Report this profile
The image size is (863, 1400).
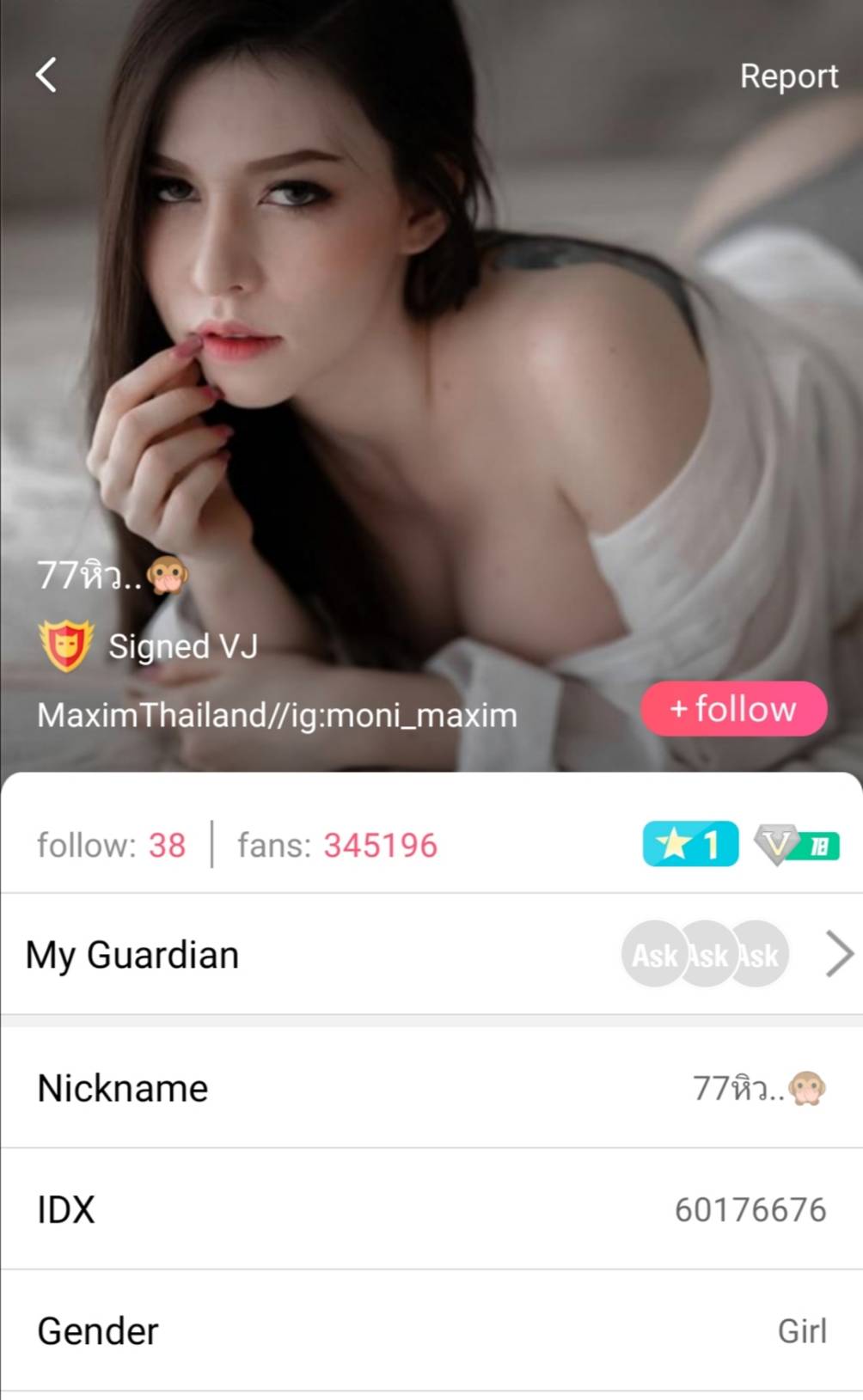click(x=788, y=76)
